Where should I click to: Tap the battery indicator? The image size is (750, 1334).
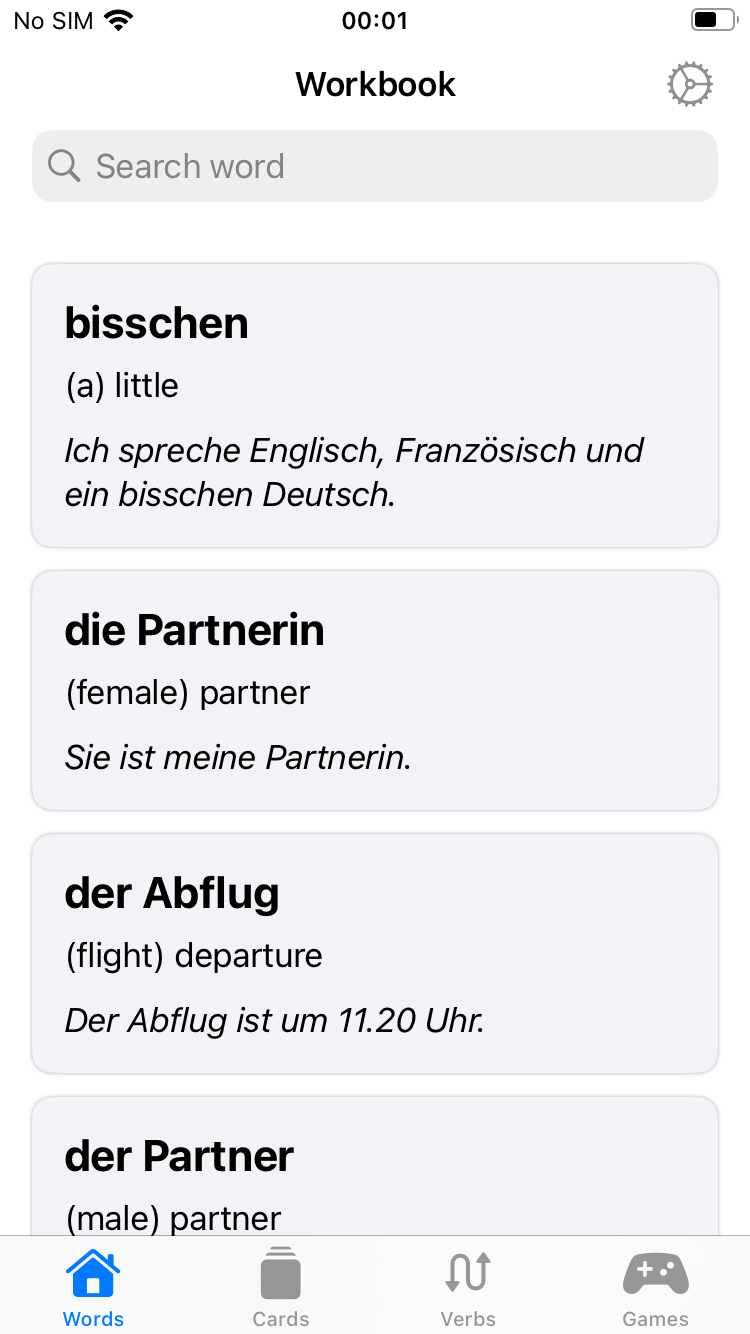point(712,18)
